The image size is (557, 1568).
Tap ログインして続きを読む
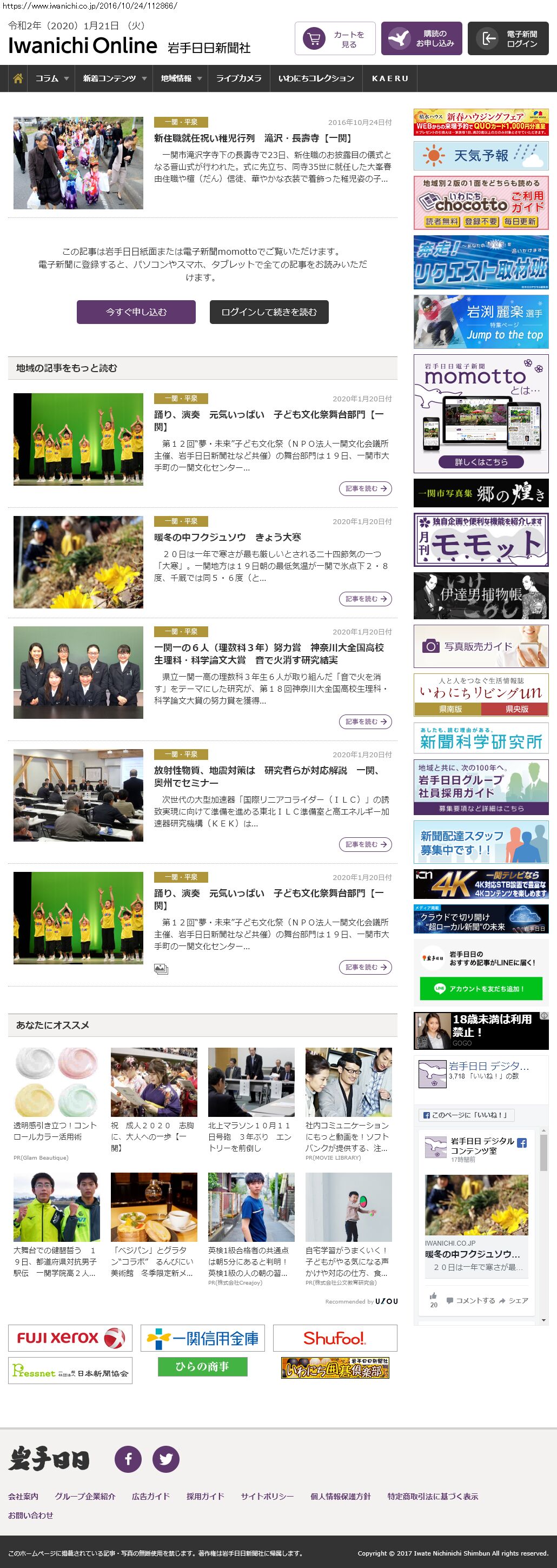coord(268,312)
